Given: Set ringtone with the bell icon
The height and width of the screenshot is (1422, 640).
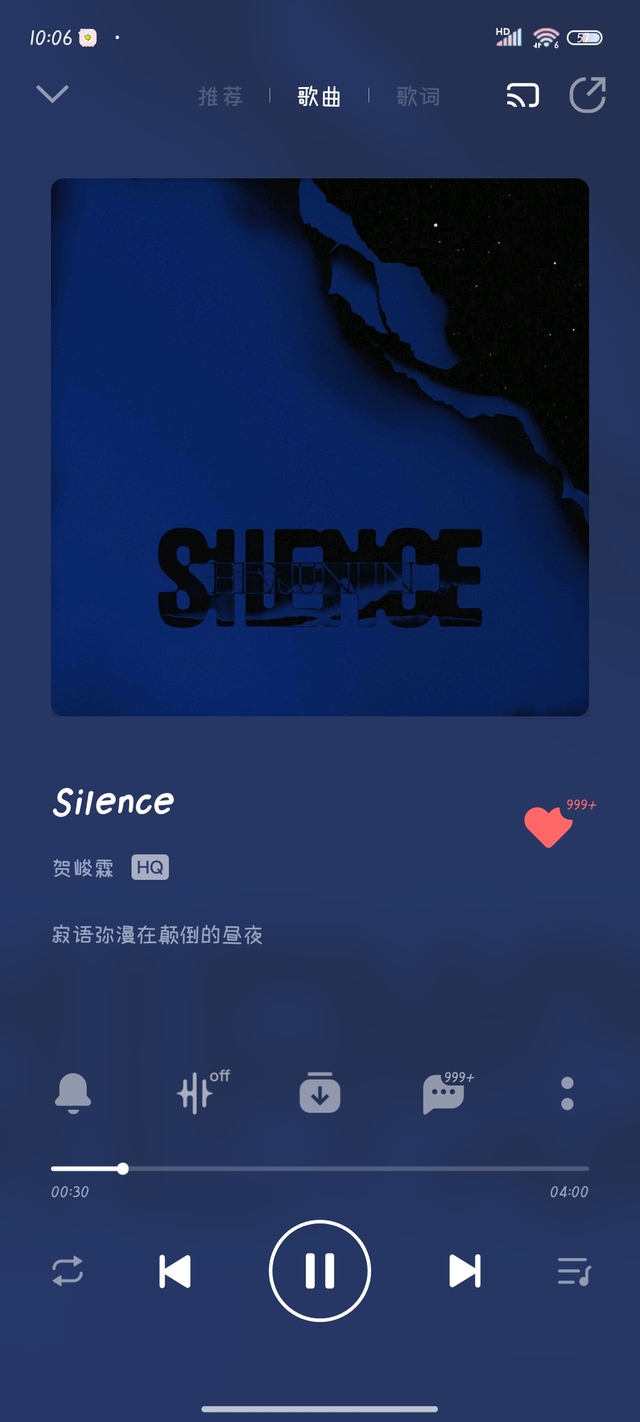Looking at the screenshot, I should pyautogui.click(x=73, y=1093).
